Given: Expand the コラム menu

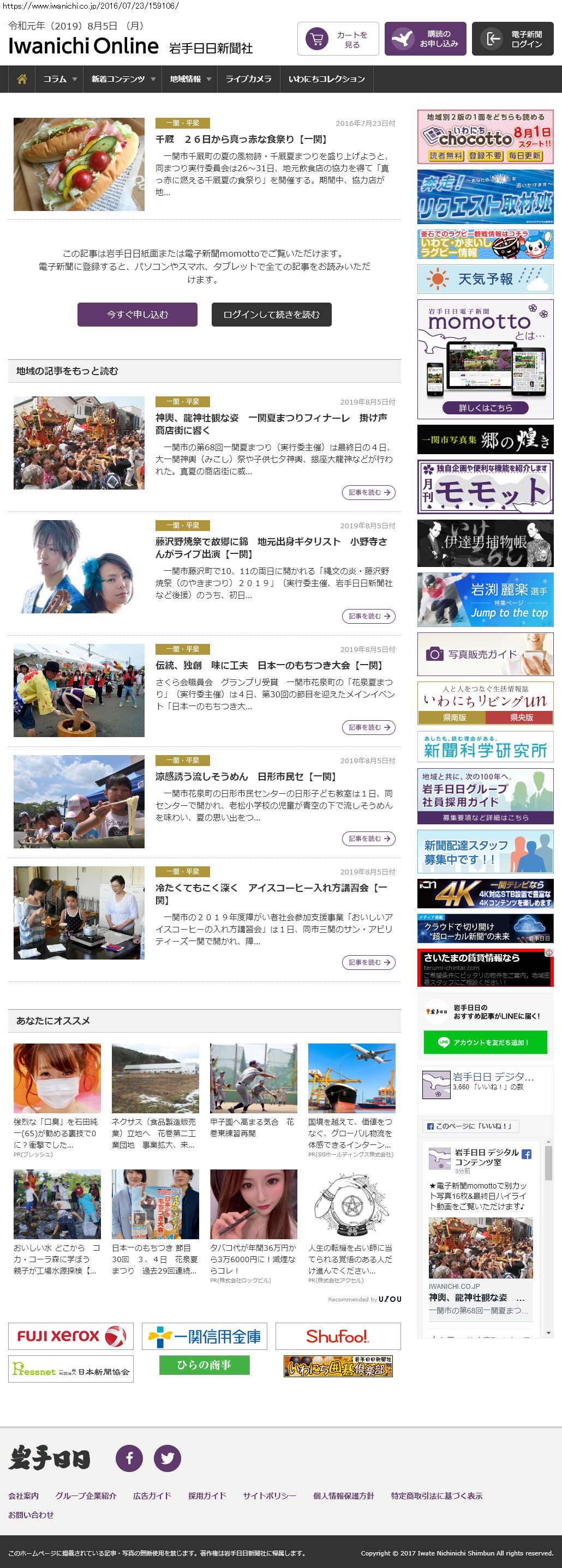Looking at the screenshot, I should click(59, 79).
